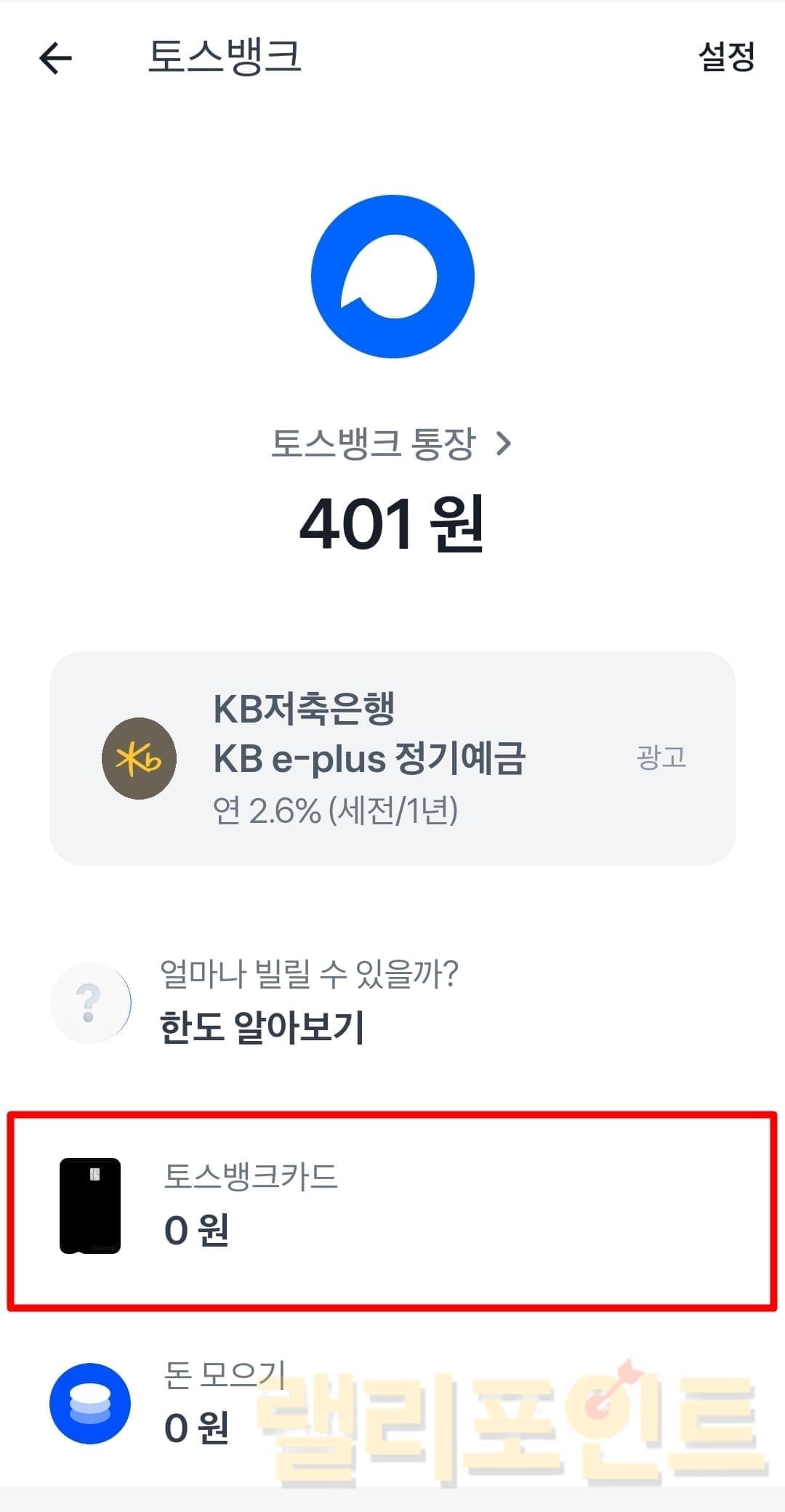Viewport: 785px width, 1512px height.
Task: Open the 토스뱅크카드 row
Action: [392, 1205]
